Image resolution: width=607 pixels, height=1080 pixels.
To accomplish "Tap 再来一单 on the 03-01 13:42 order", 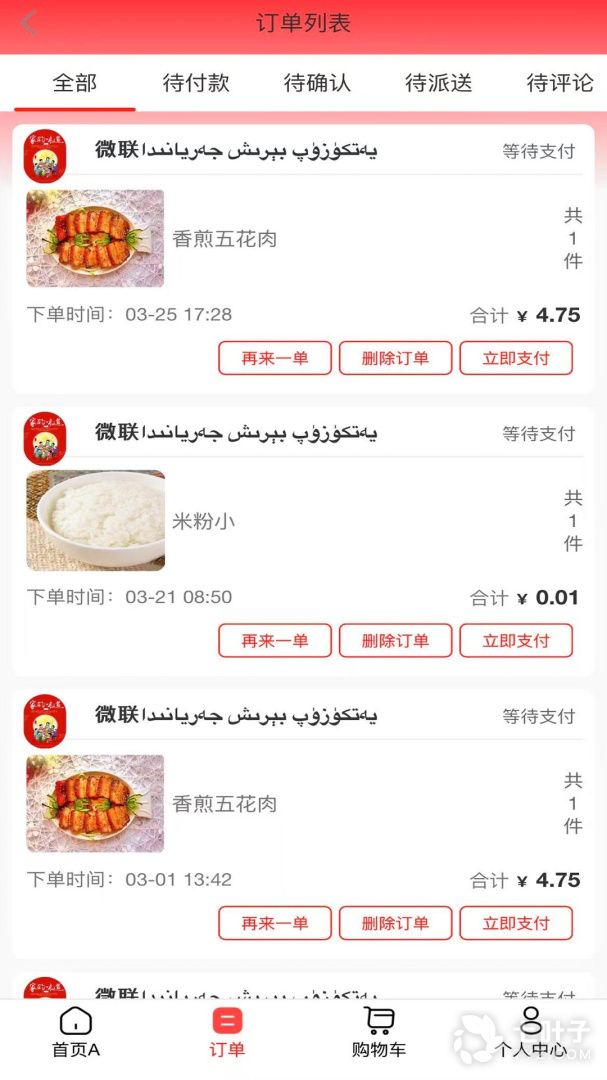I will coord(275,923).
